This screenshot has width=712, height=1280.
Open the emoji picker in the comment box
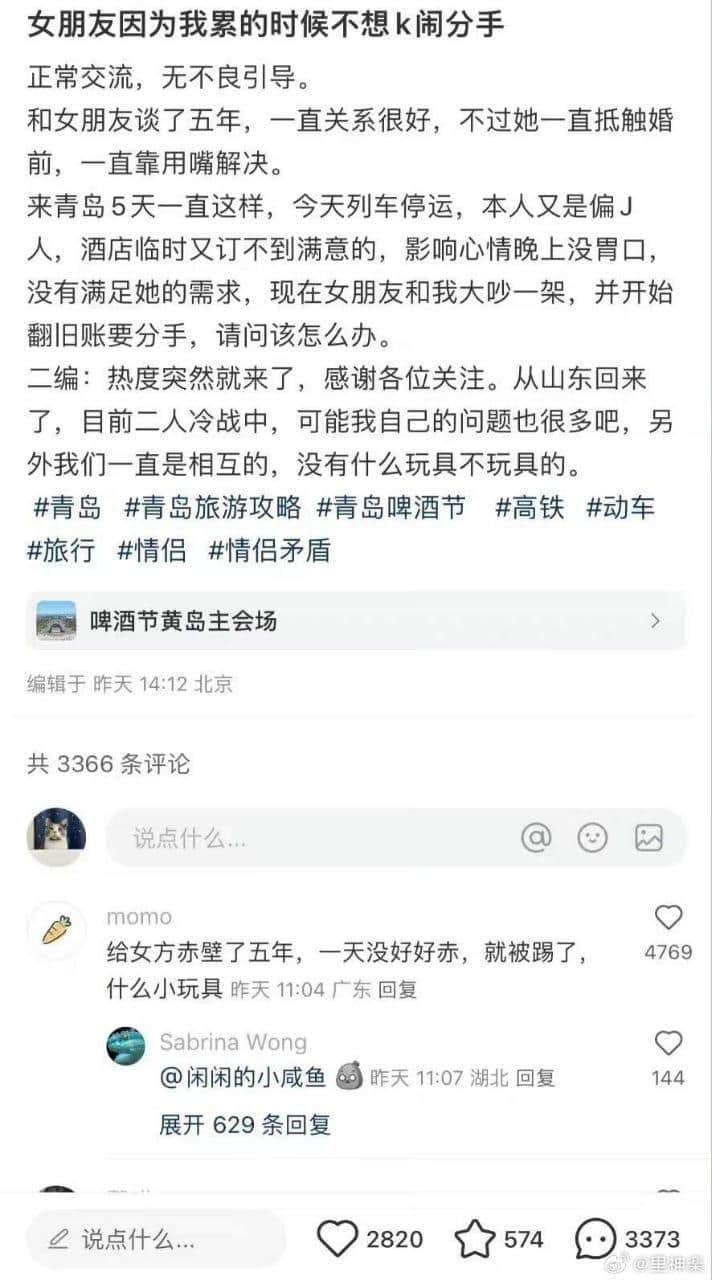pyautogui.click(x=593, y=838)
